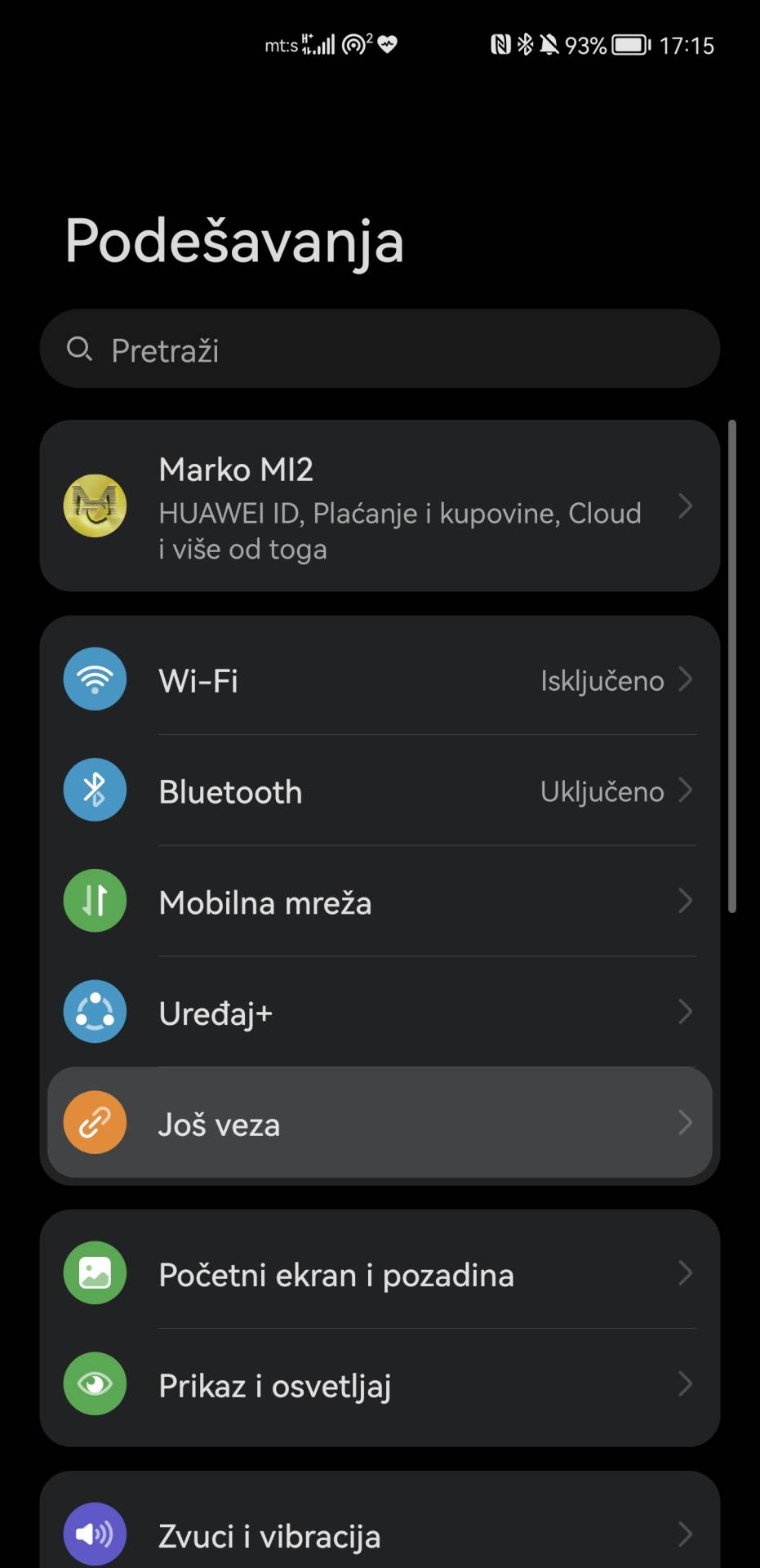The image size is (760, 1568).
Task: Open Zvuci i vibracija settings
Action: pos(380,1534)
